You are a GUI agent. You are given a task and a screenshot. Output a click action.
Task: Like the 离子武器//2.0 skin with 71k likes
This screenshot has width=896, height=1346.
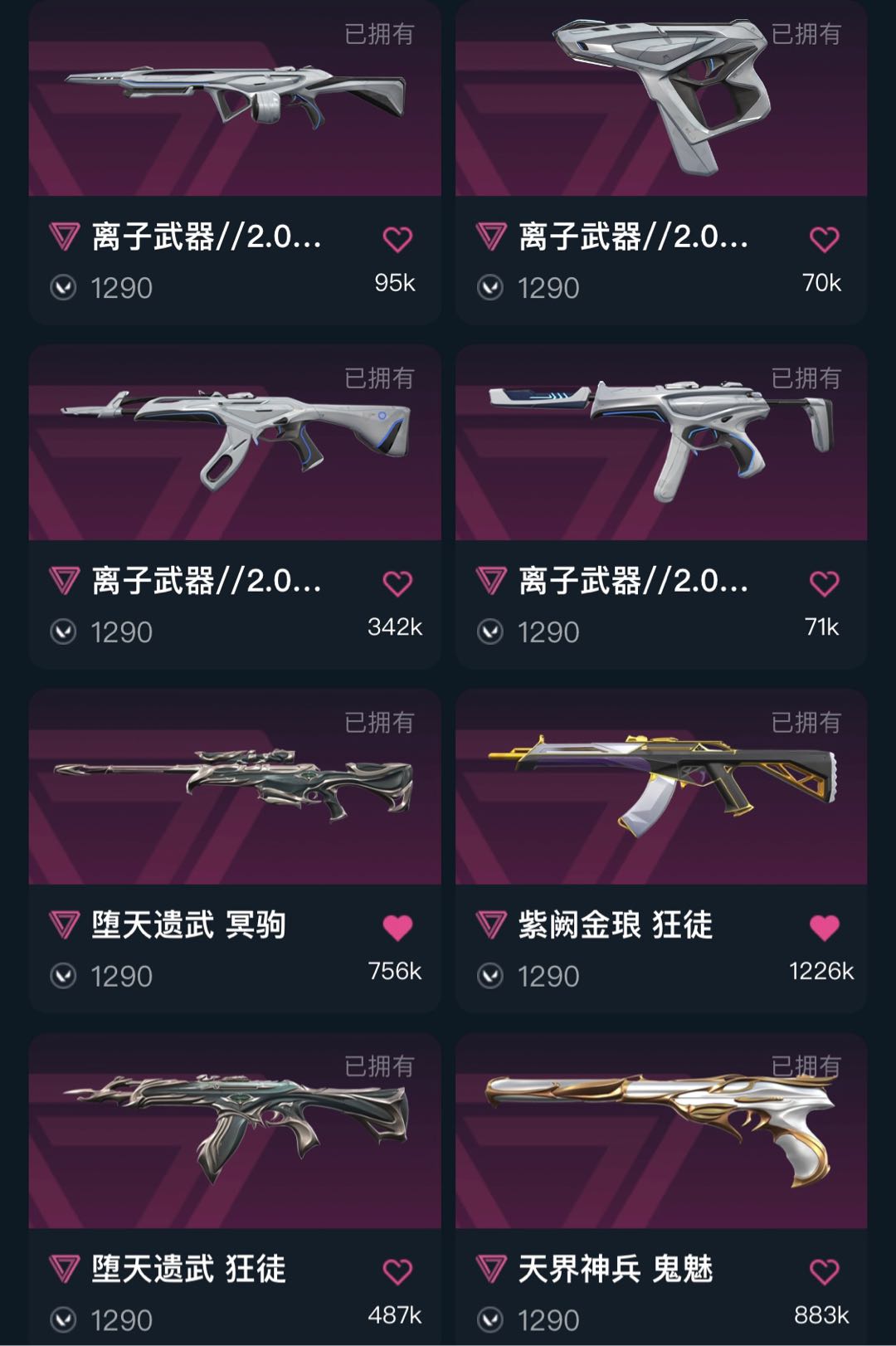824,583
